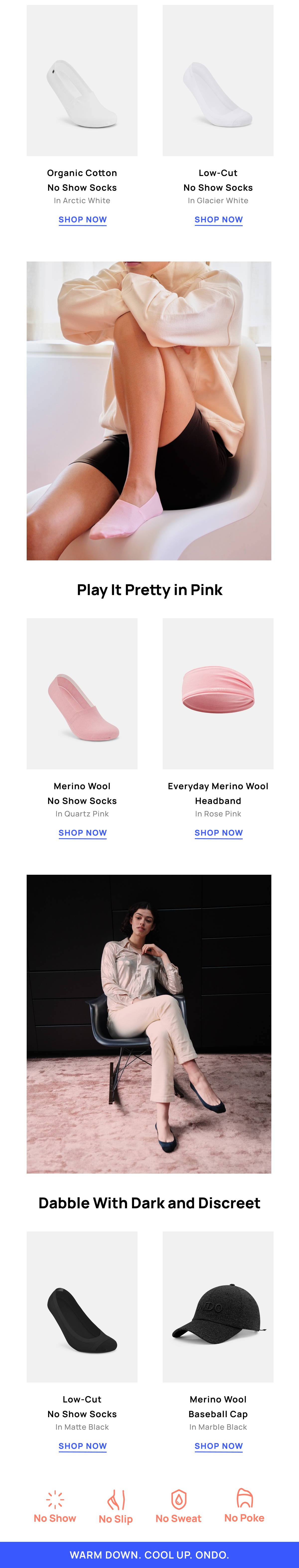
Task: Open the Rose Pink headband product image
Action: tap(218, 693)
